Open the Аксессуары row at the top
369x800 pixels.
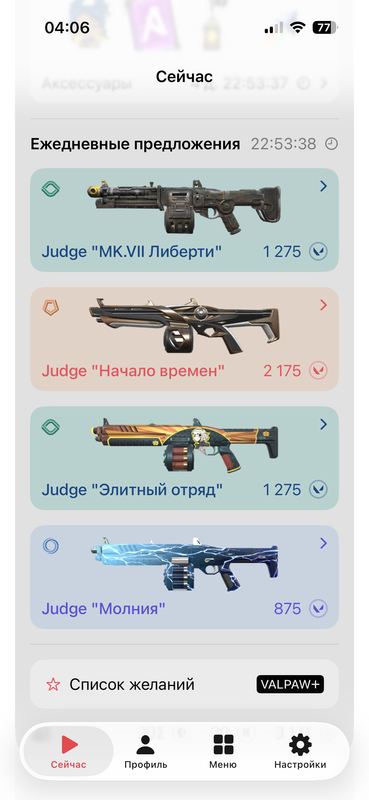point(184,83)
